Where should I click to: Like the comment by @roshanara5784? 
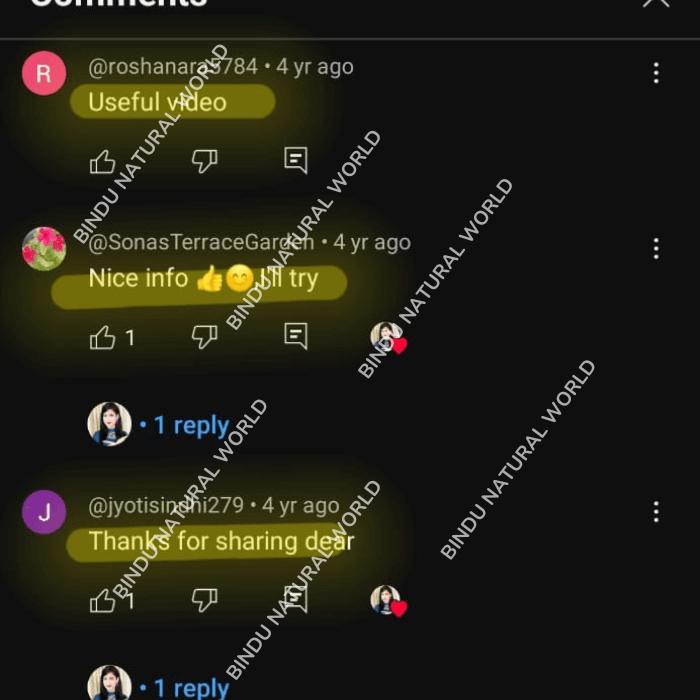[x=103, y=162]
